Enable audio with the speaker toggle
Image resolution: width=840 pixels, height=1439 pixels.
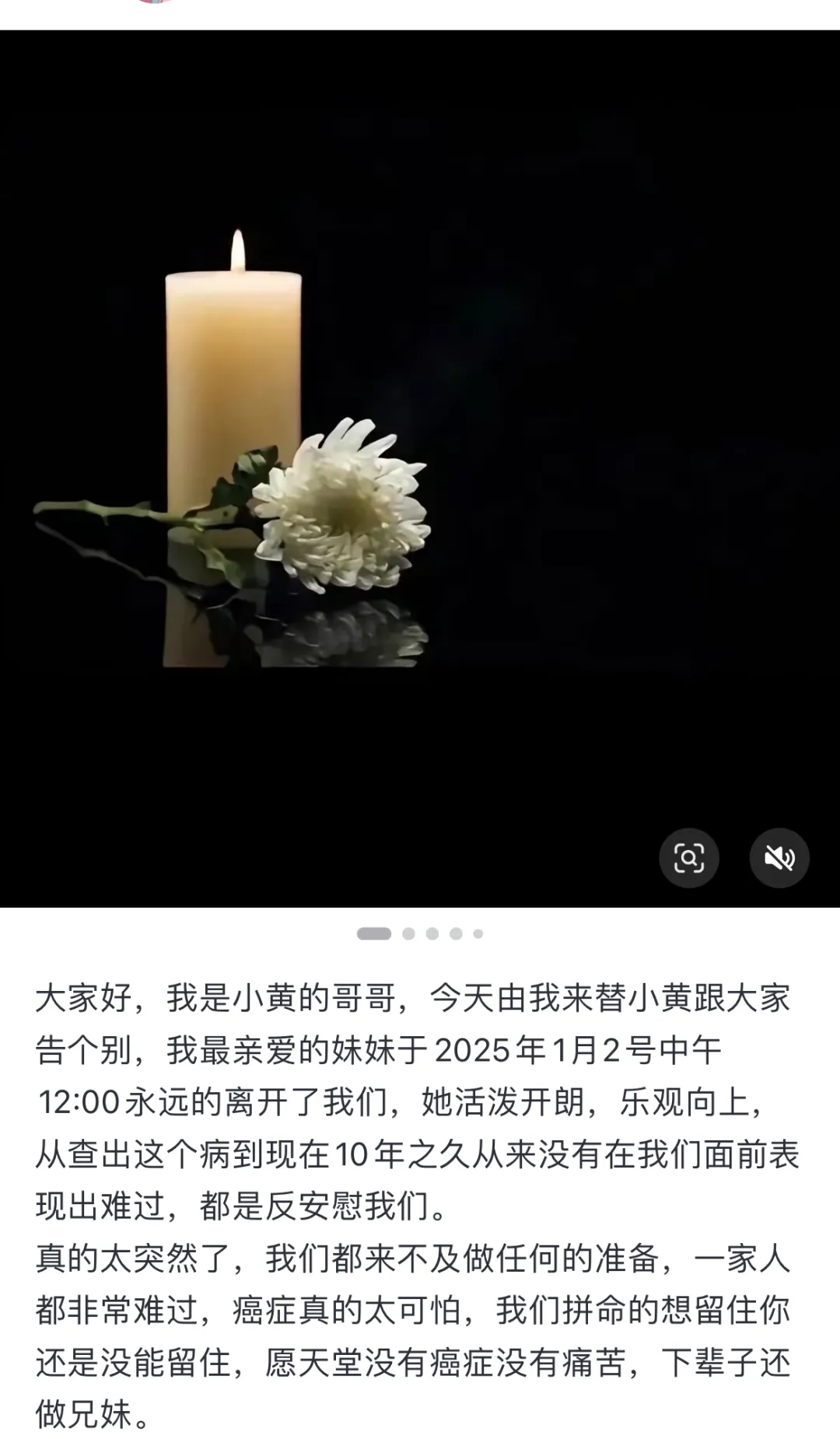pos(780,859)
